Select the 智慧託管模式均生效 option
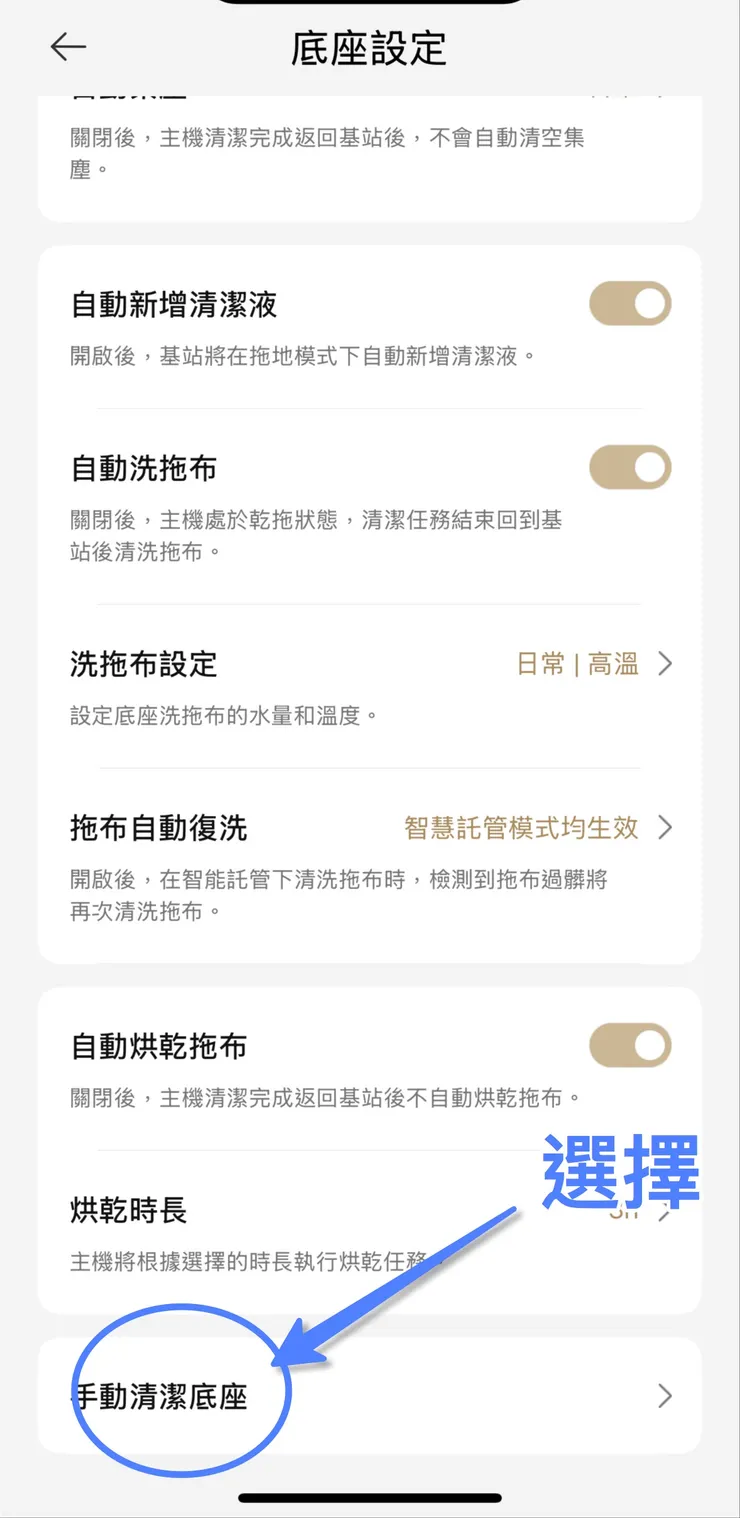Image resolution: width=740 pixels, height=1518 pixels. (518, 827)
